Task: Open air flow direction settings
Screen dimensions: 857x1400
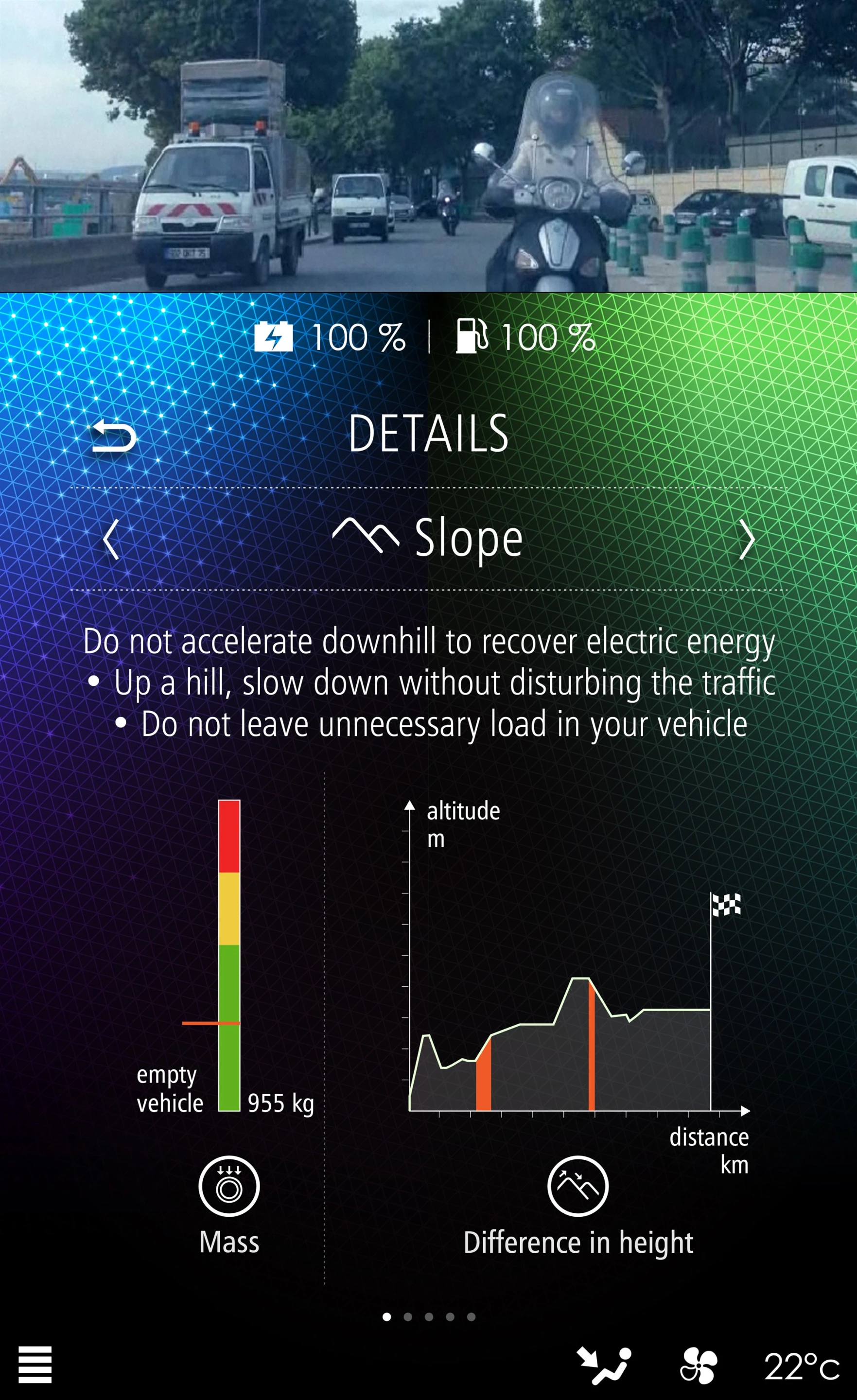Action: click(604, 1365)
